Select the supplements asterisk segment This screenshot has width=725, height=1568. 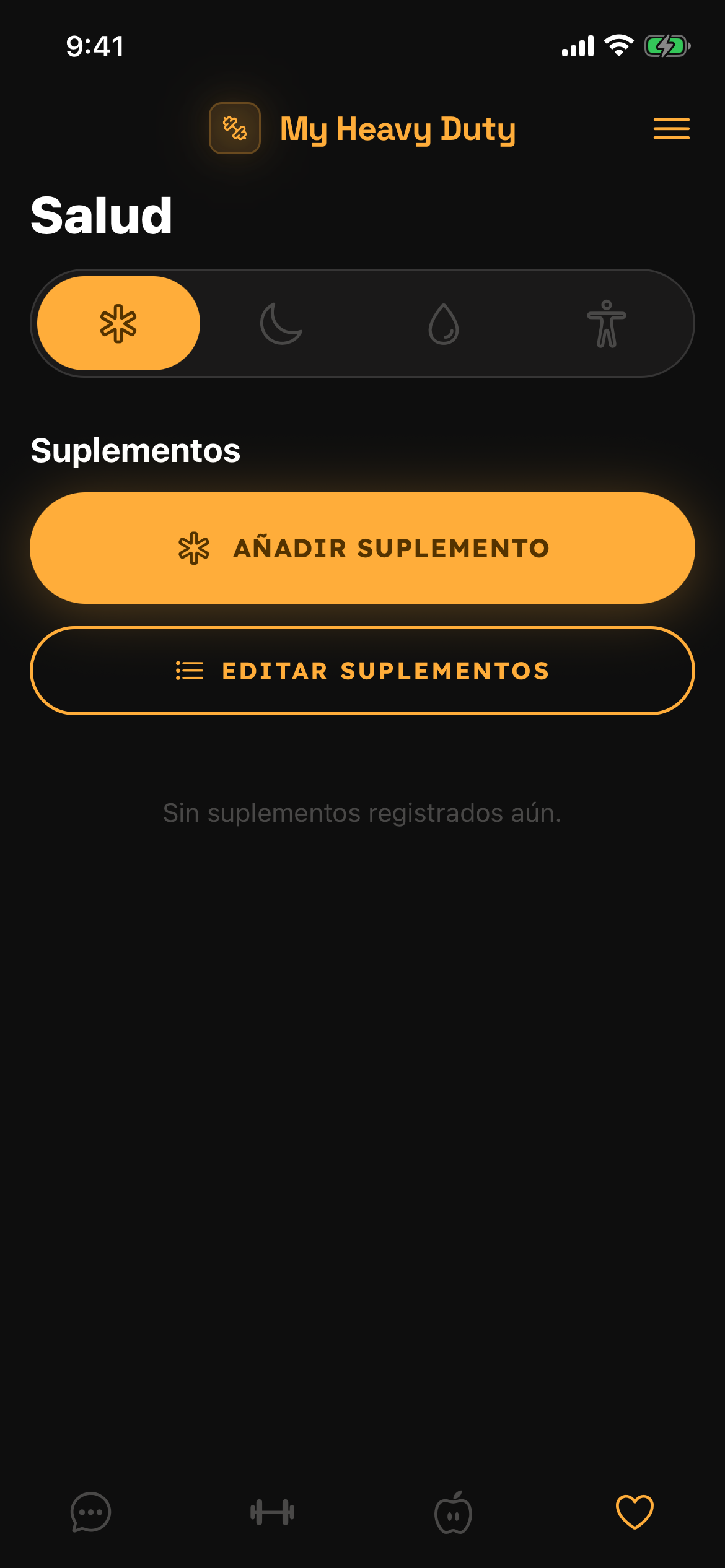coord(118,323)
